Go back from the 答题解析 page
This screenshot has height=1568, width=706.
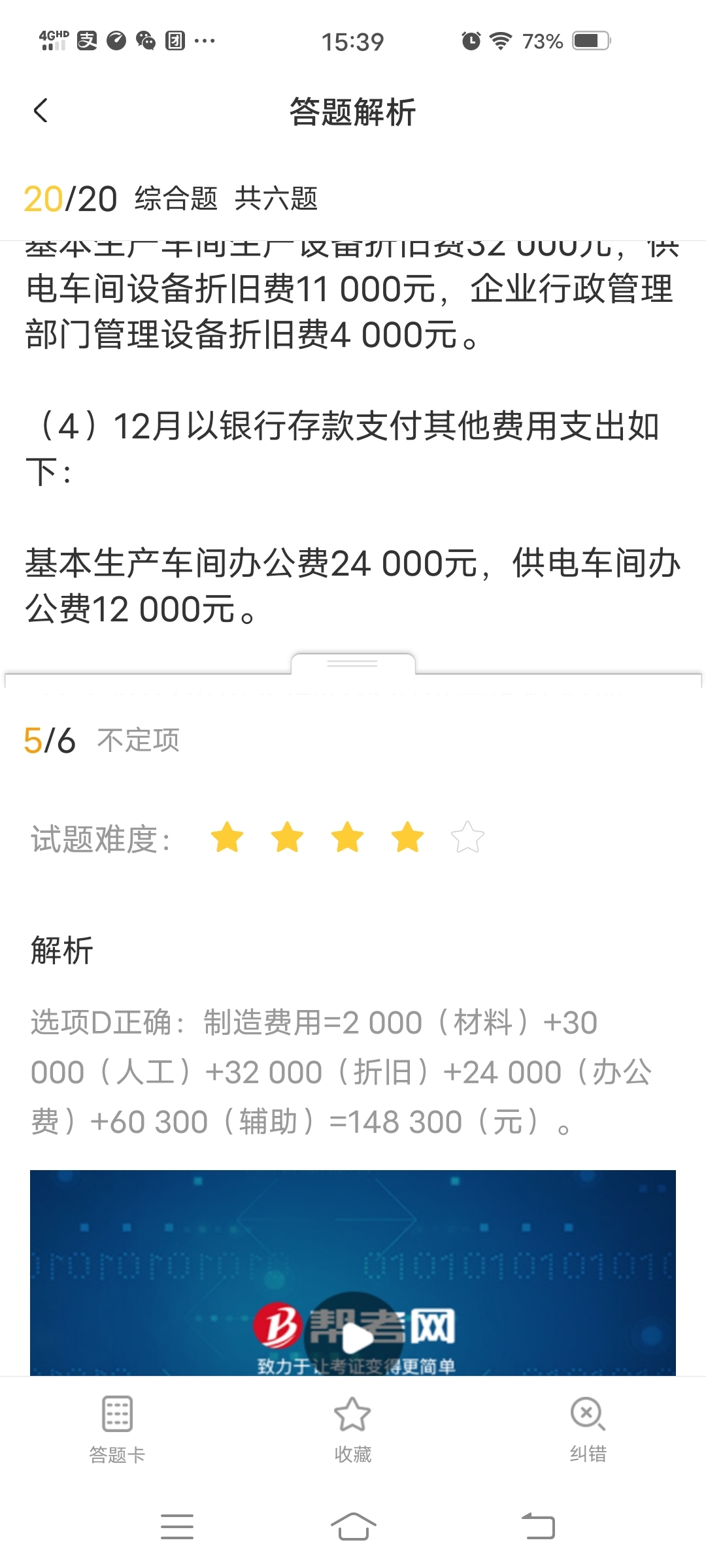(x=41, y=110)
